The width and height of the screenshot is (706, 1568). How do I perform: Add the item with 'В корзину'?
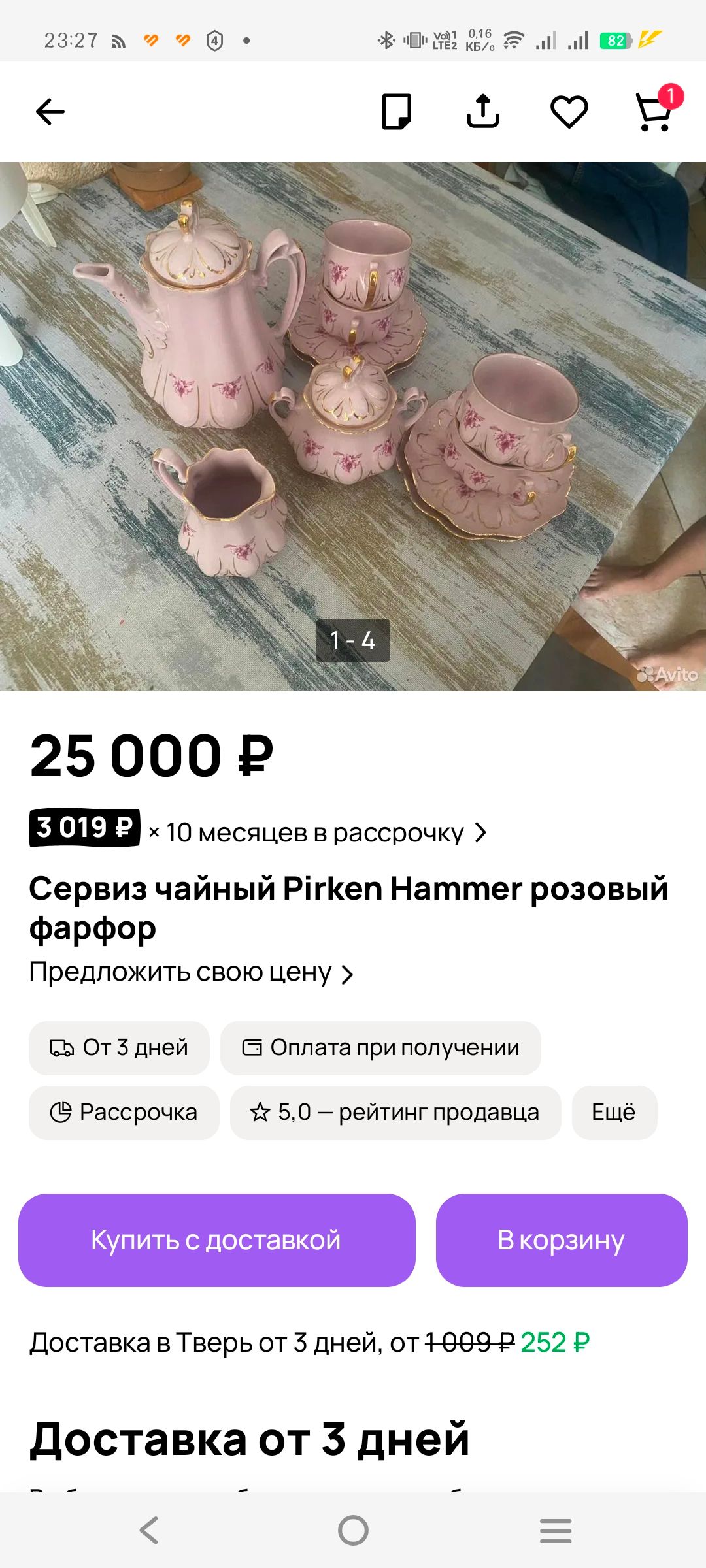[x=562, y=1240]
